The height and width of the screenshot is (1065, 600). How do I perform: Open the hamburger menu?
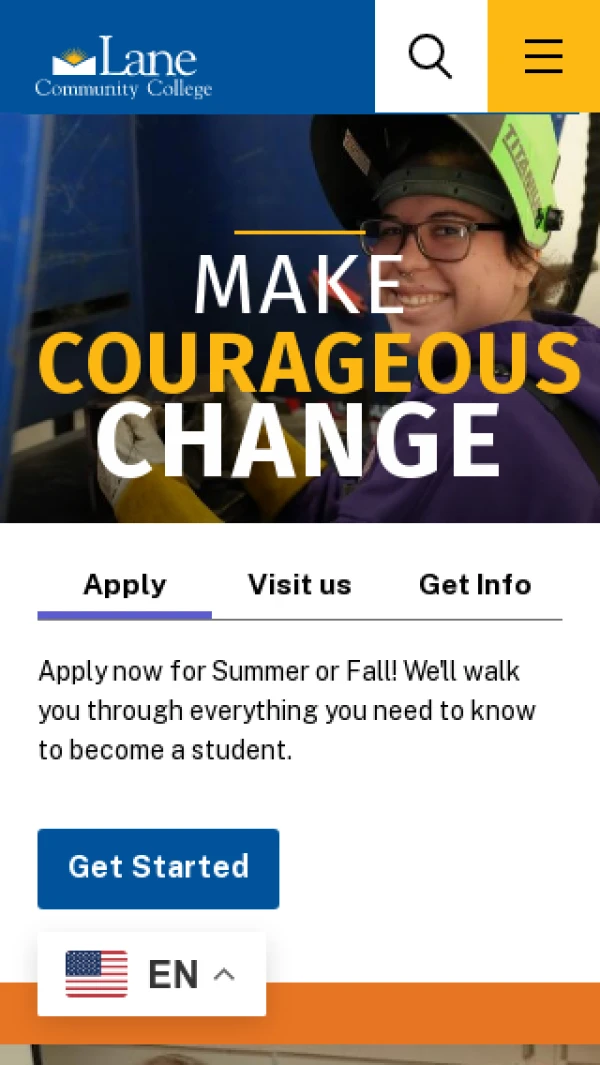pyautogui.click(x=543, y=56)
